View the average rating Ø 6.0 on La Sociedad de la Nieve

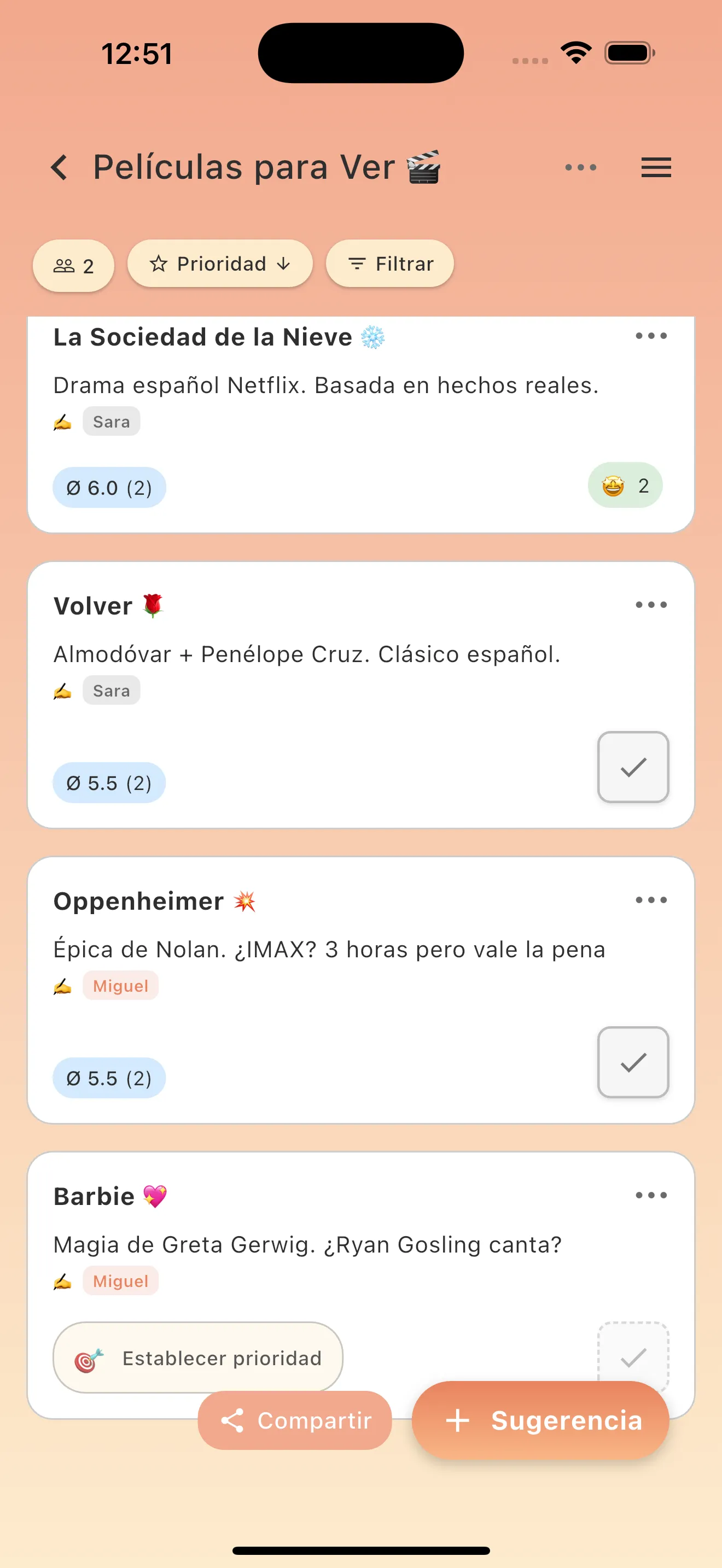click(109, 487)
